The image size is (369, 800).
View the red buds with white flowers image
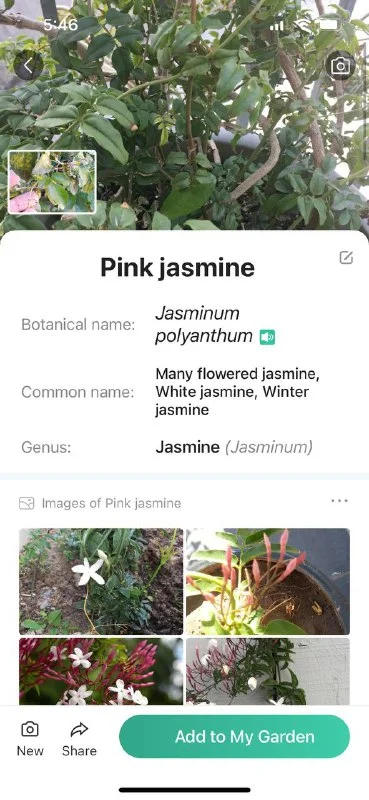point(101,671)
